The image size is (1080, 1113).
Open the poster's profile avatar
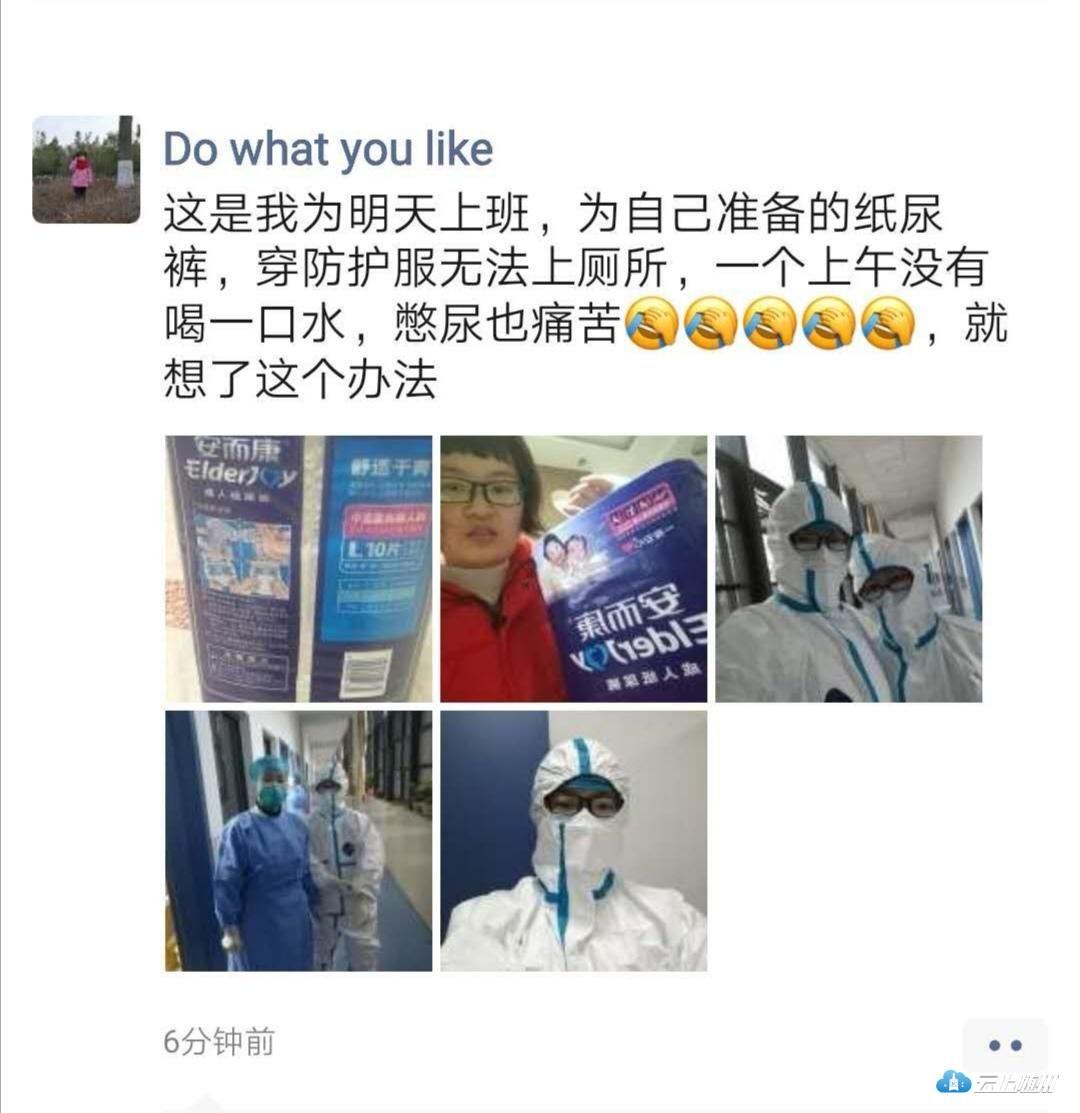click(86, 169)
